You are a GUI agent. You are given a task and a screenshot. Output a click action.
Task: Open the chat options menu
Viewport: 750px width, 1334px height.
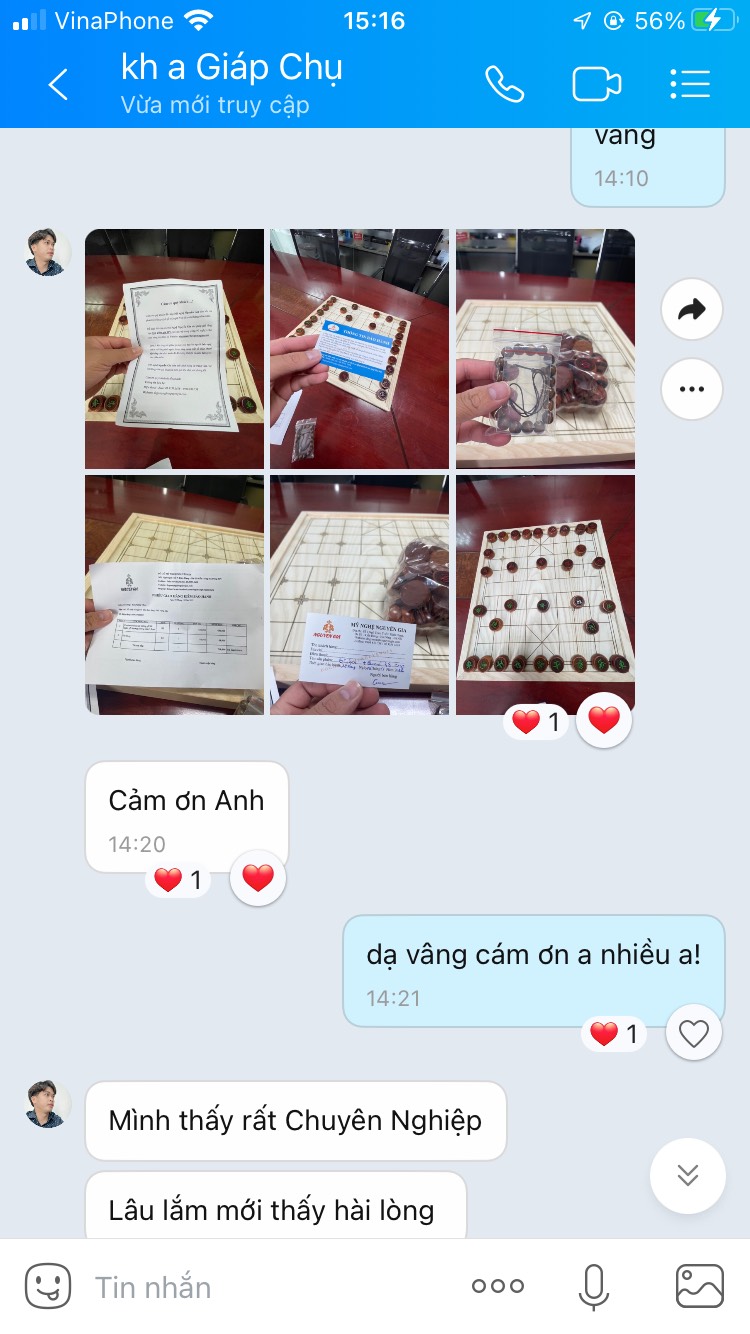[x=690, y=85]
